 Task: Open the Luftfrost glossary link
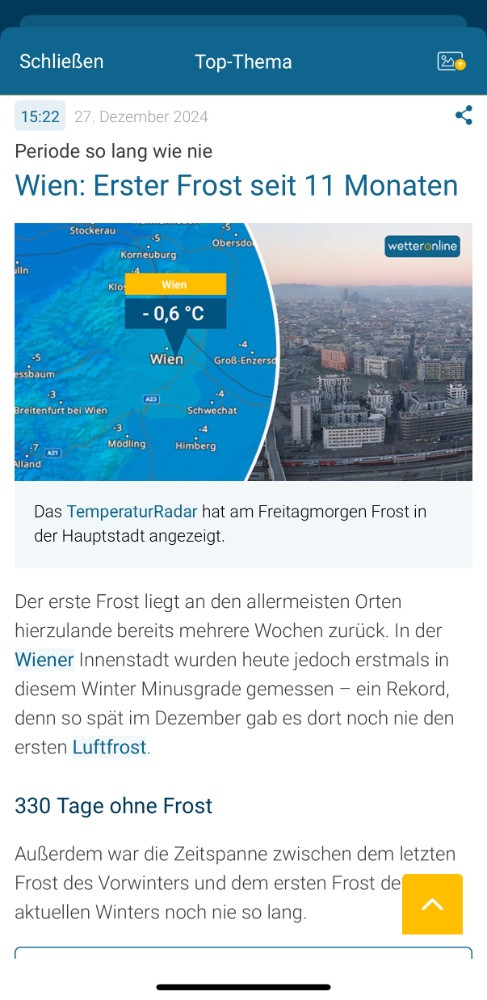(109, 747)
